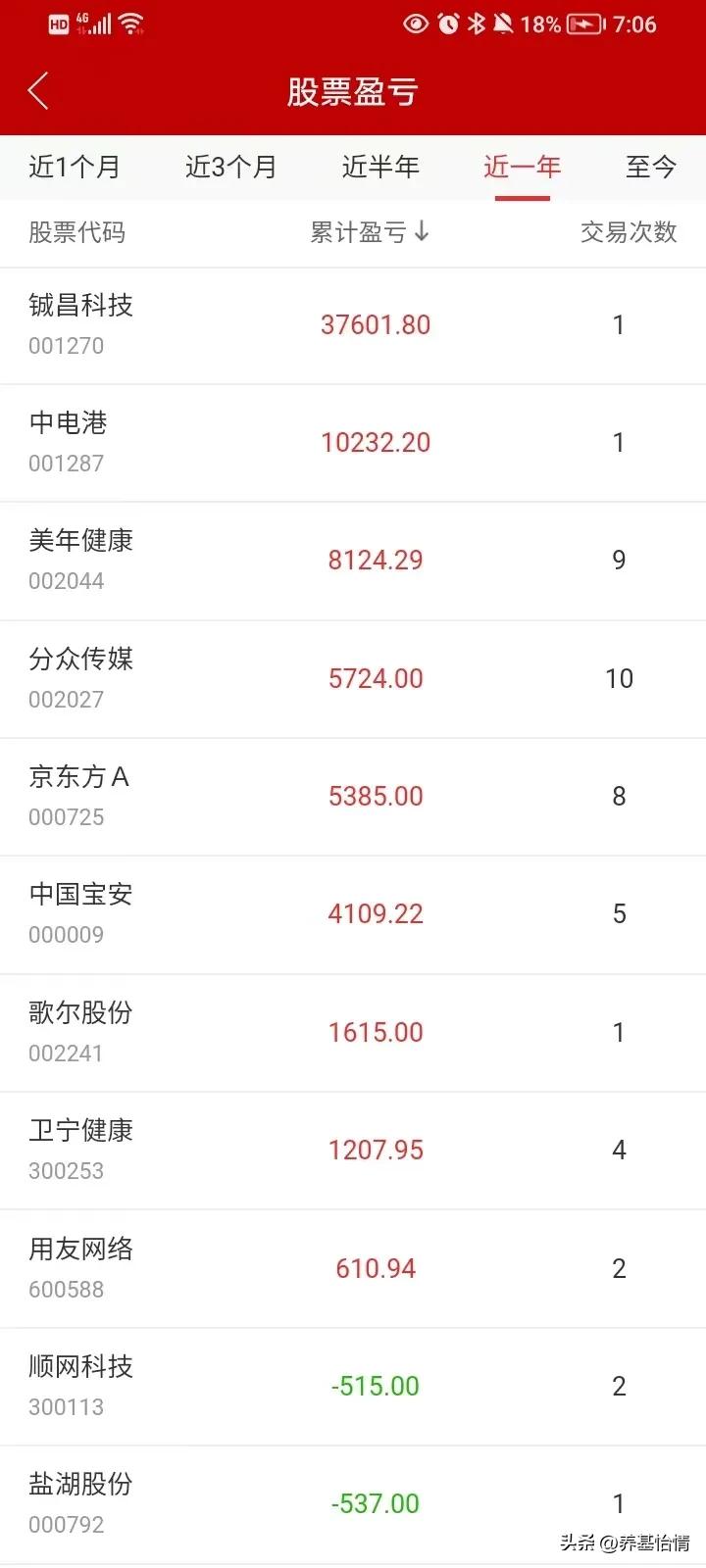Open details for 铖昌科技

click(x=79, y=323)
